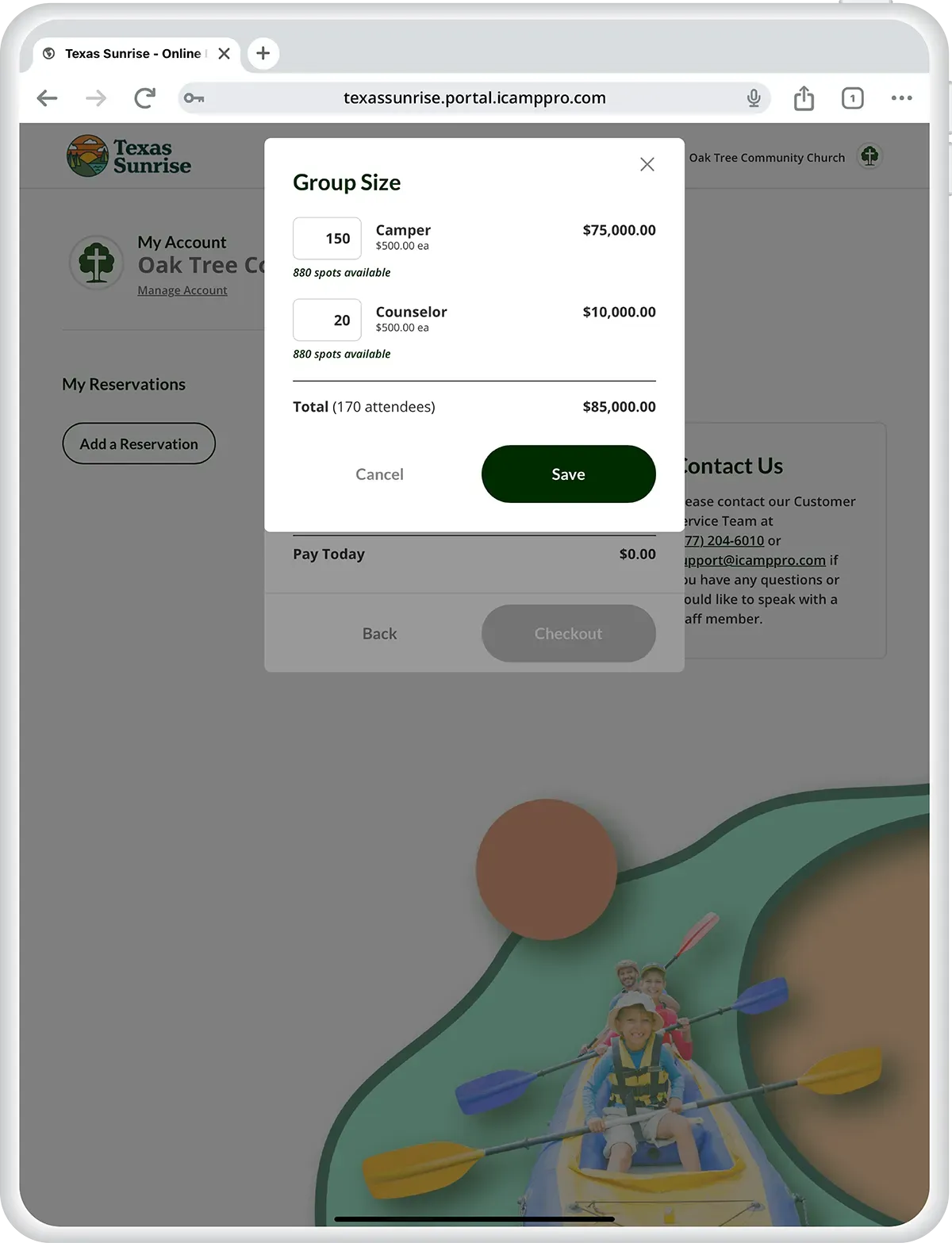Save the group size
The image size is (952, 1243).
tap(568, 474)
